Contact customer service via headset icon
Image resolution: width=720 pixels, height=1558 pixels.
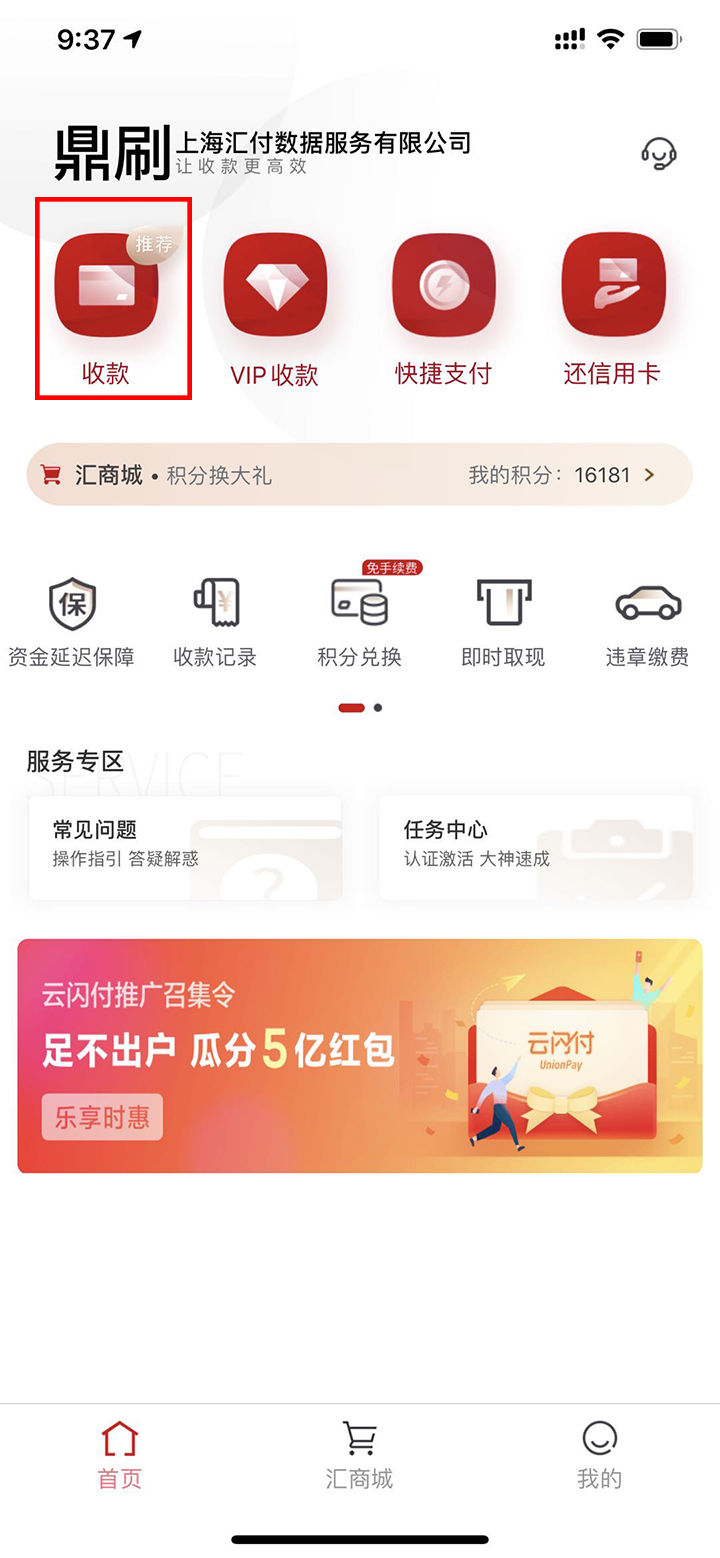(658, 152)
